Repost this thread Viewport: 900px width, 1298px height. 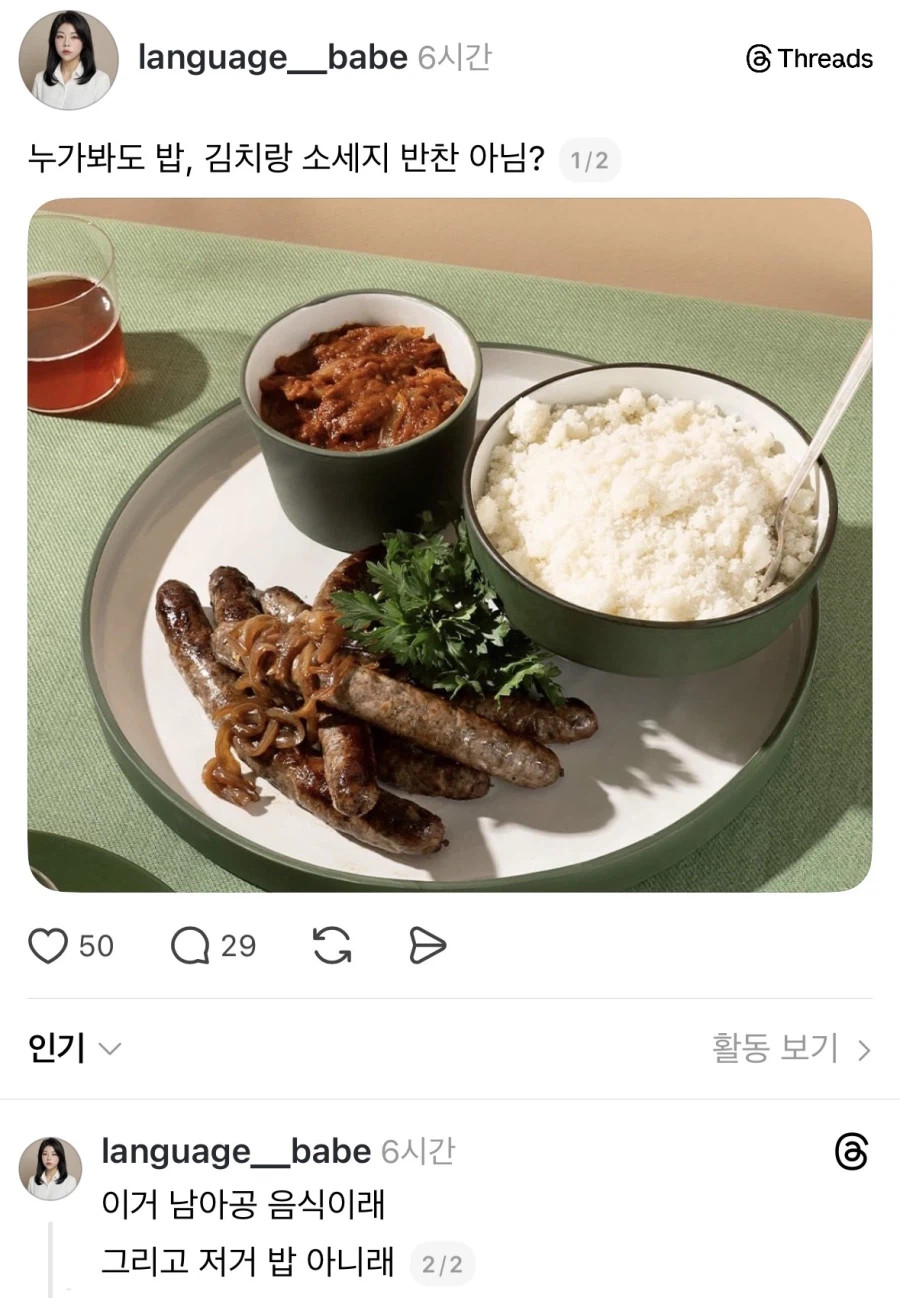[332, 945]
